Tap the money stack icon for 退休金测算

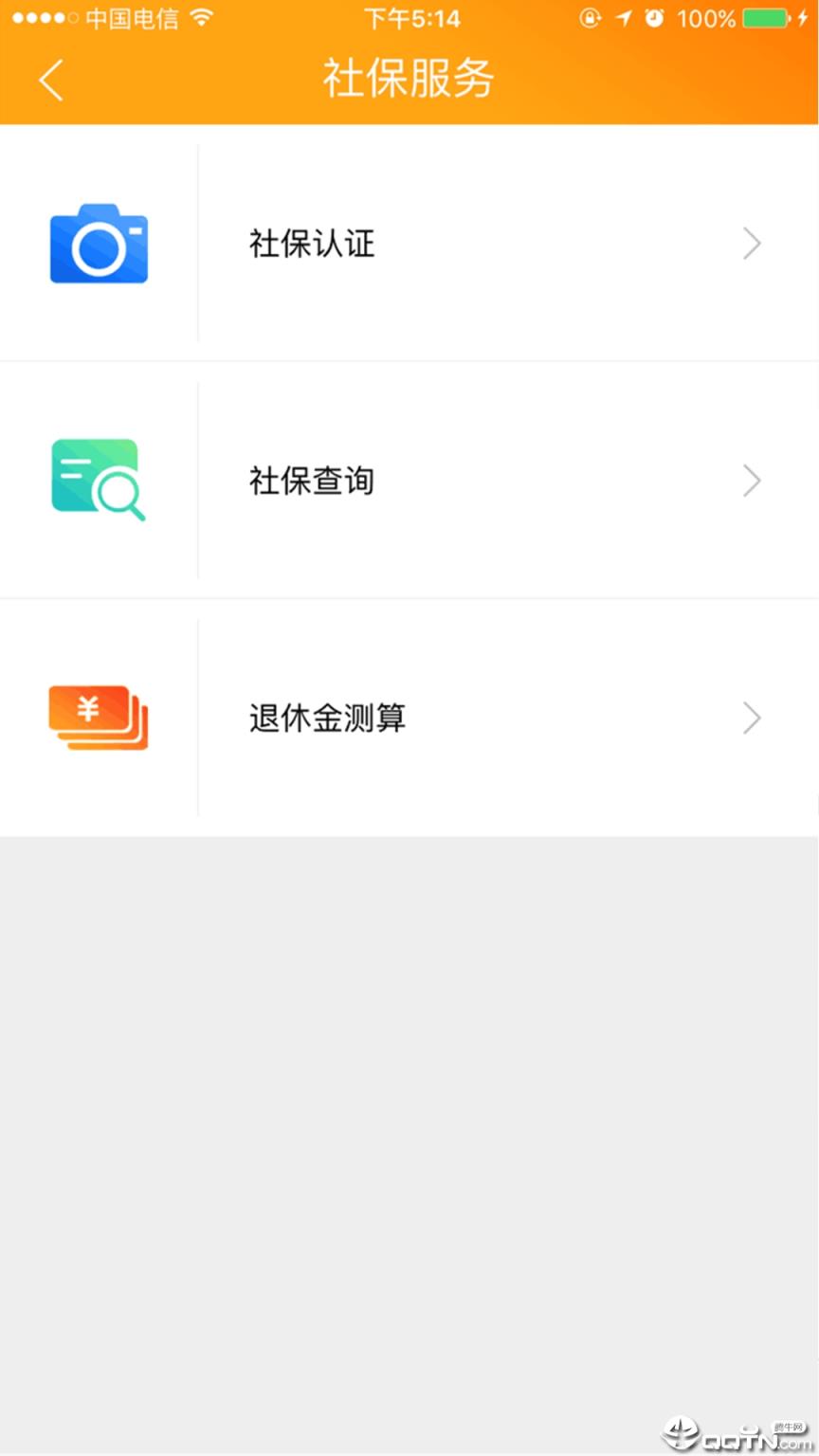[x=98, y=718]
